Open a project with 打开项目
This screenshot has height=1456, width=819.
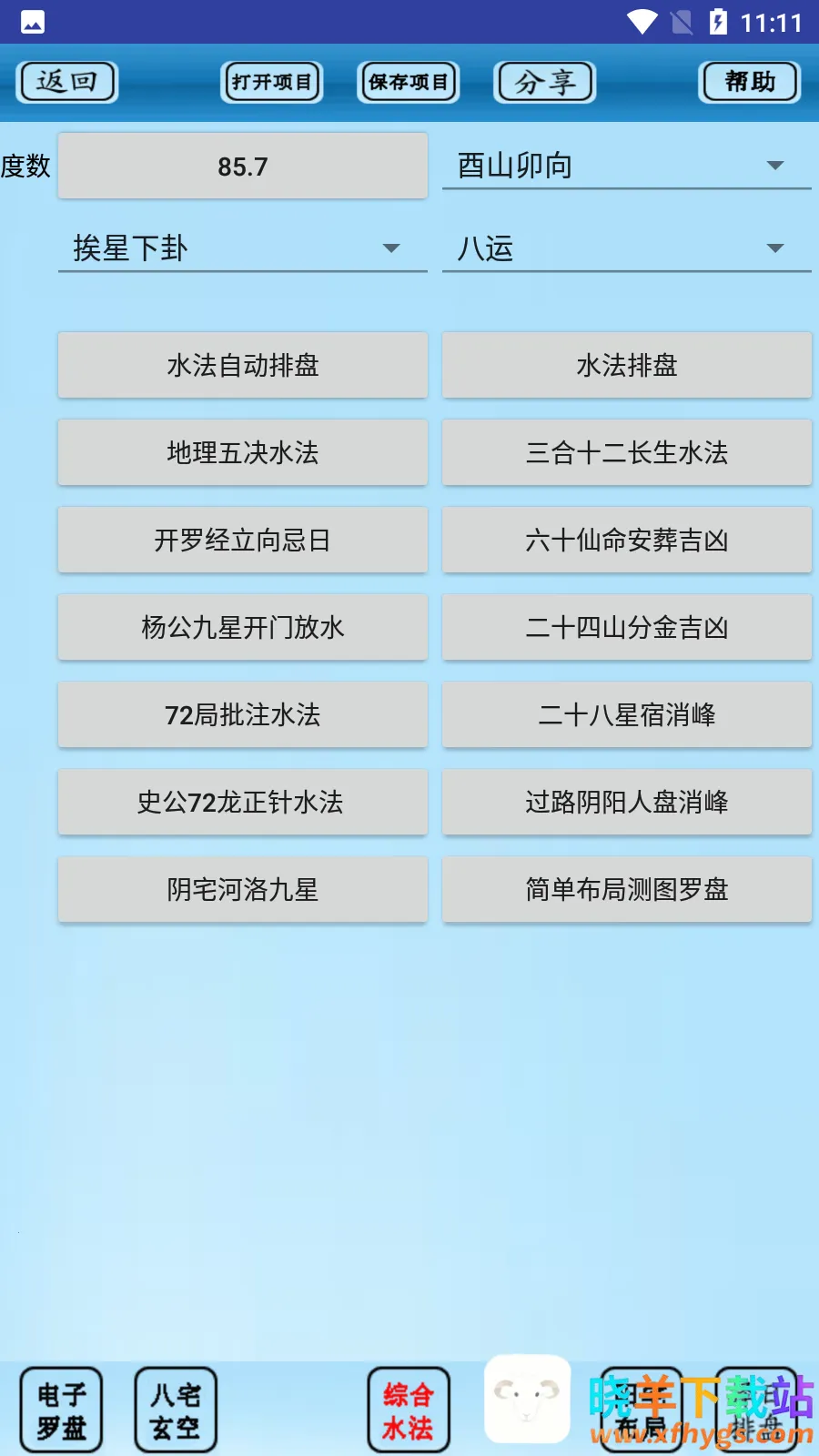[272, 82]
